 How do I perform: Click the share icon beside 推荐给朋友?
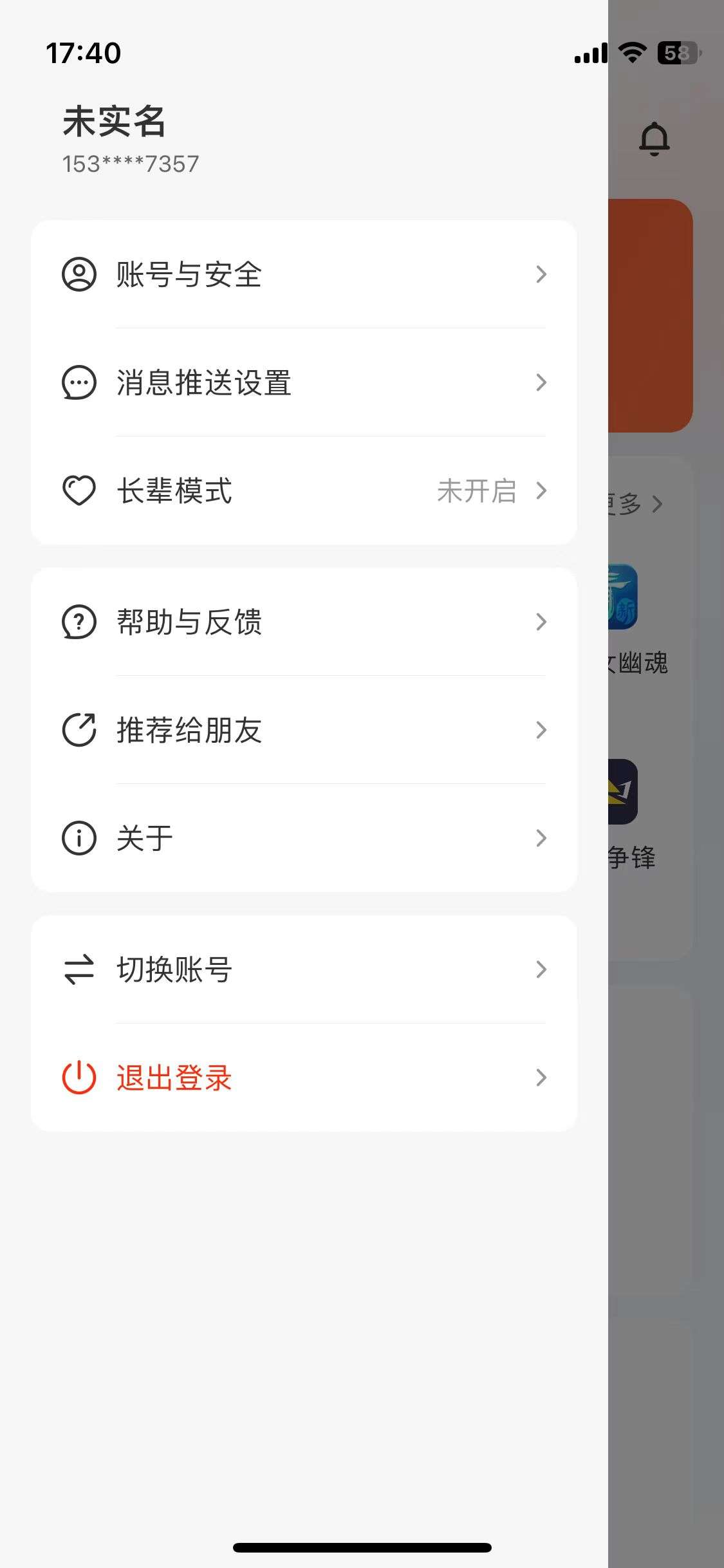(x=79, y=730)
